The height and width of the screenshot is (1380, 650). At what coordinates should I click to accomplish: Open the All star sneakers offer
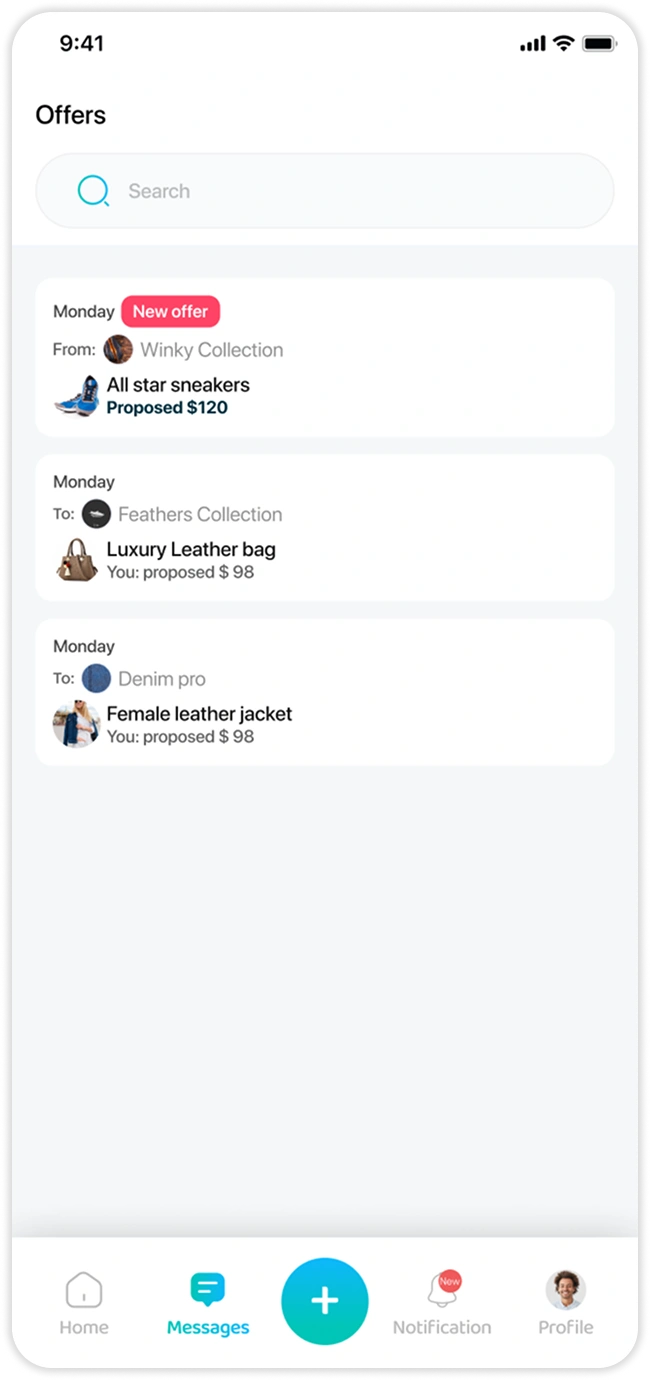tap(324, 358)
